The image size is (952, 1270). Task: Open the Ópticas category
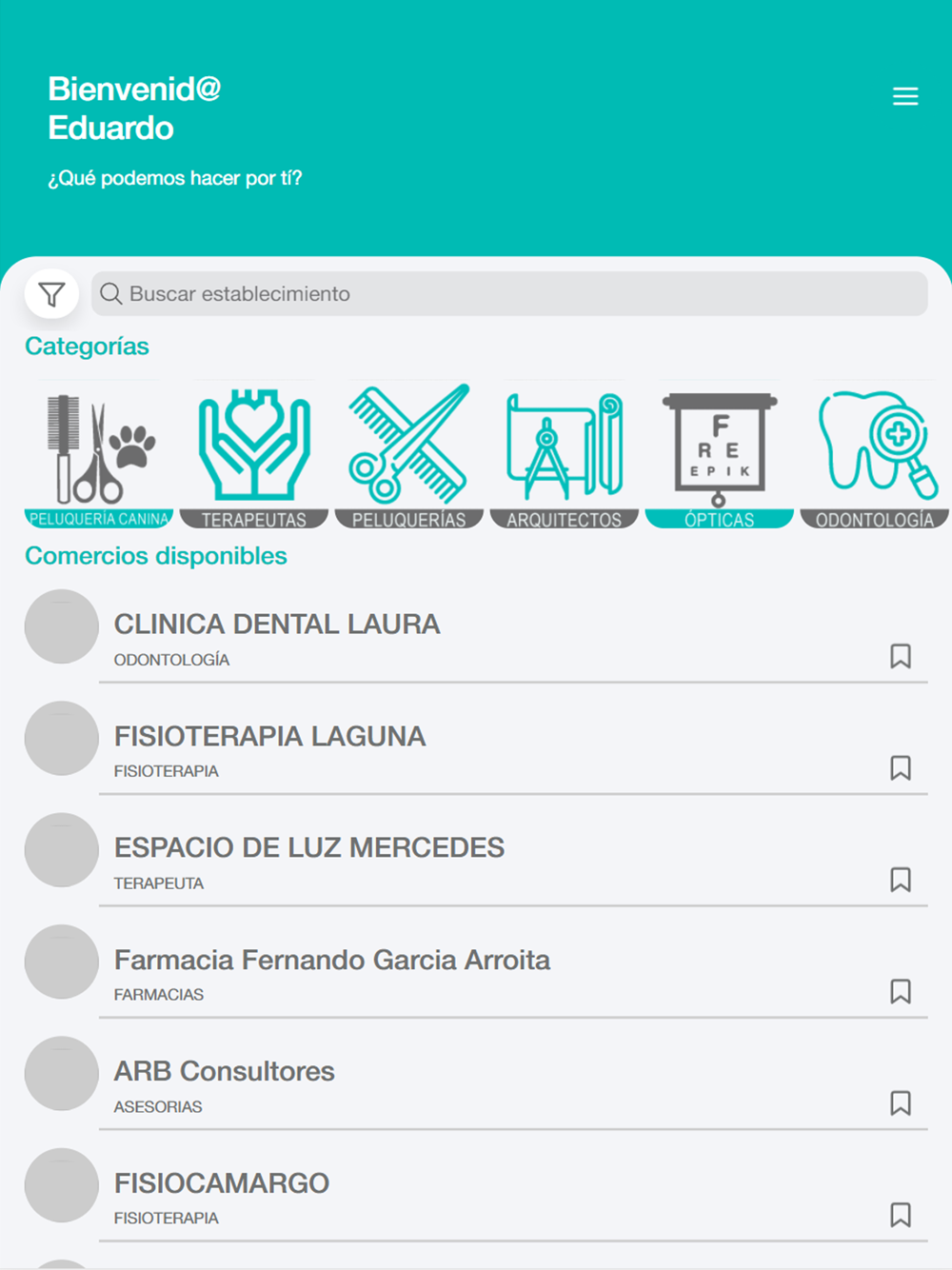click(x=720, y=454)
